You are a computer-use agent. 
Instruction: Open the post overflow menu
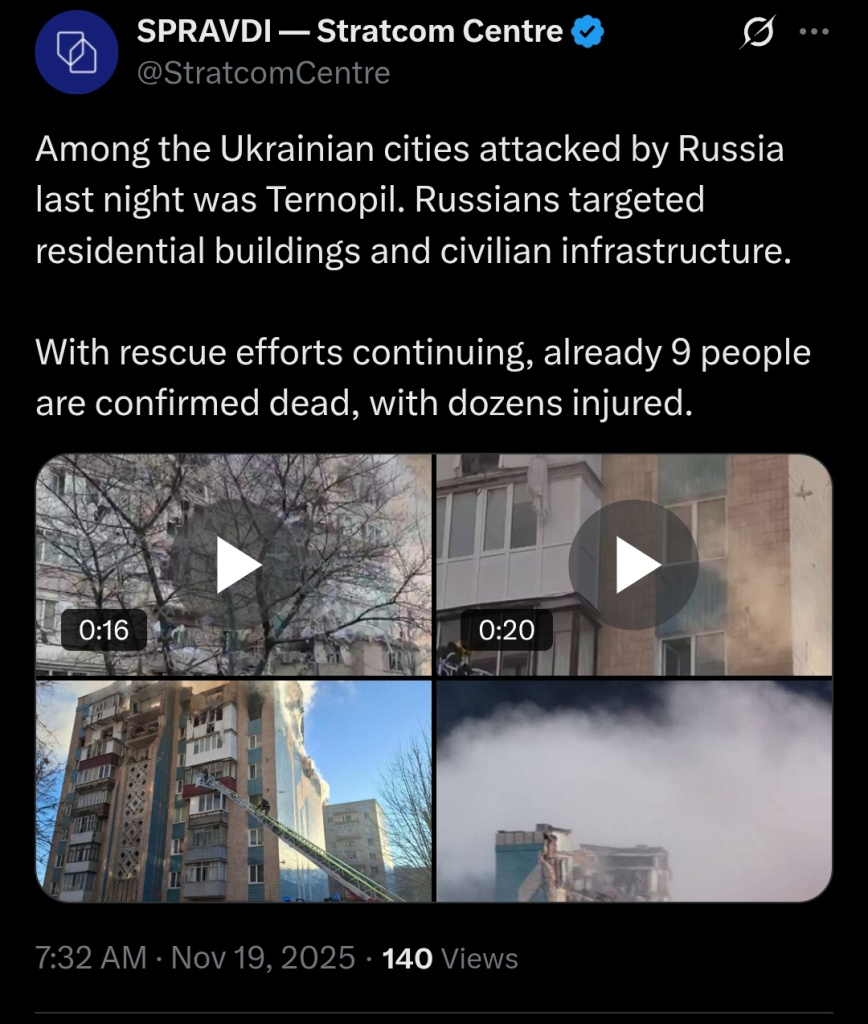coord(815,32)
